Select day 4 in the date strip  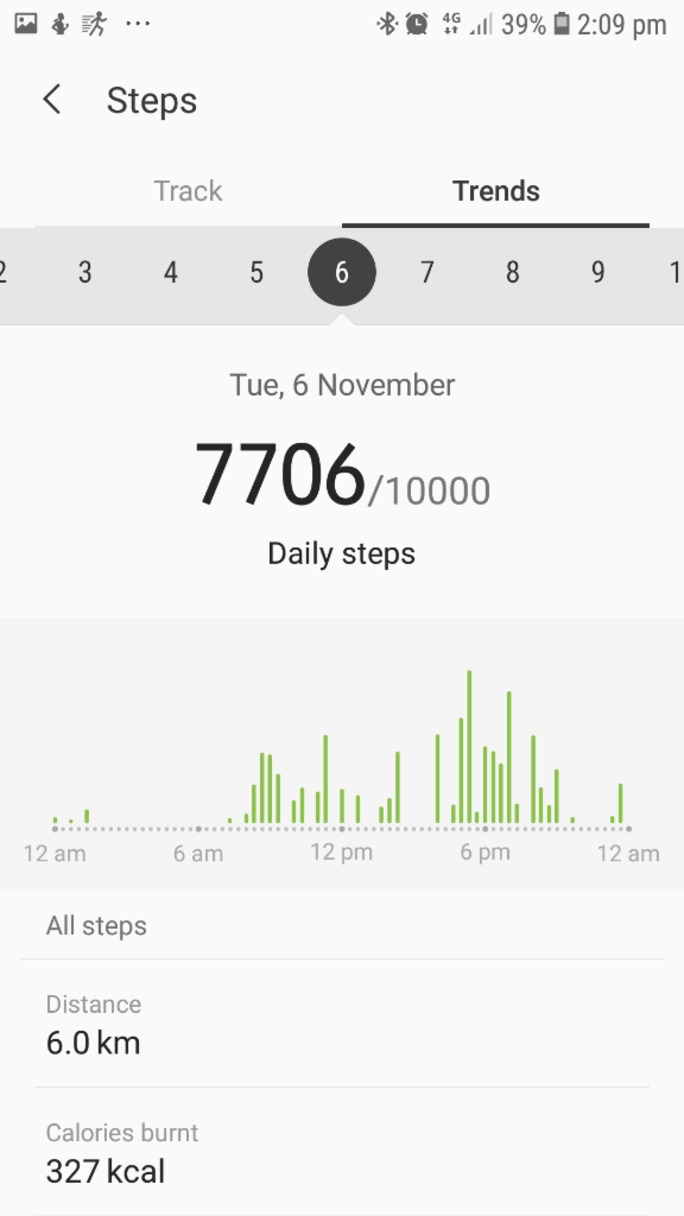tap(171, 272)
